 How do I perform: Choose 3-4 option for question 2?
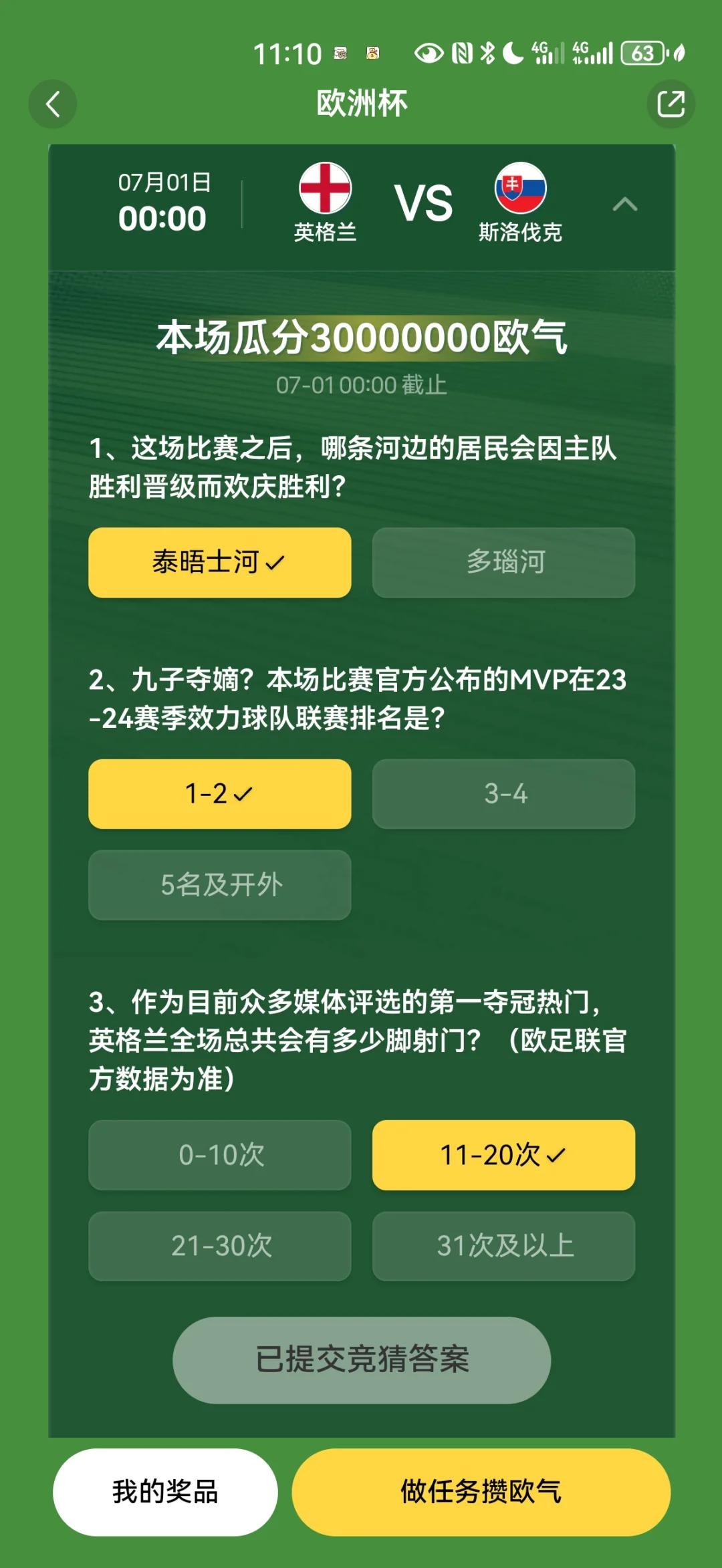pos(503,794)
